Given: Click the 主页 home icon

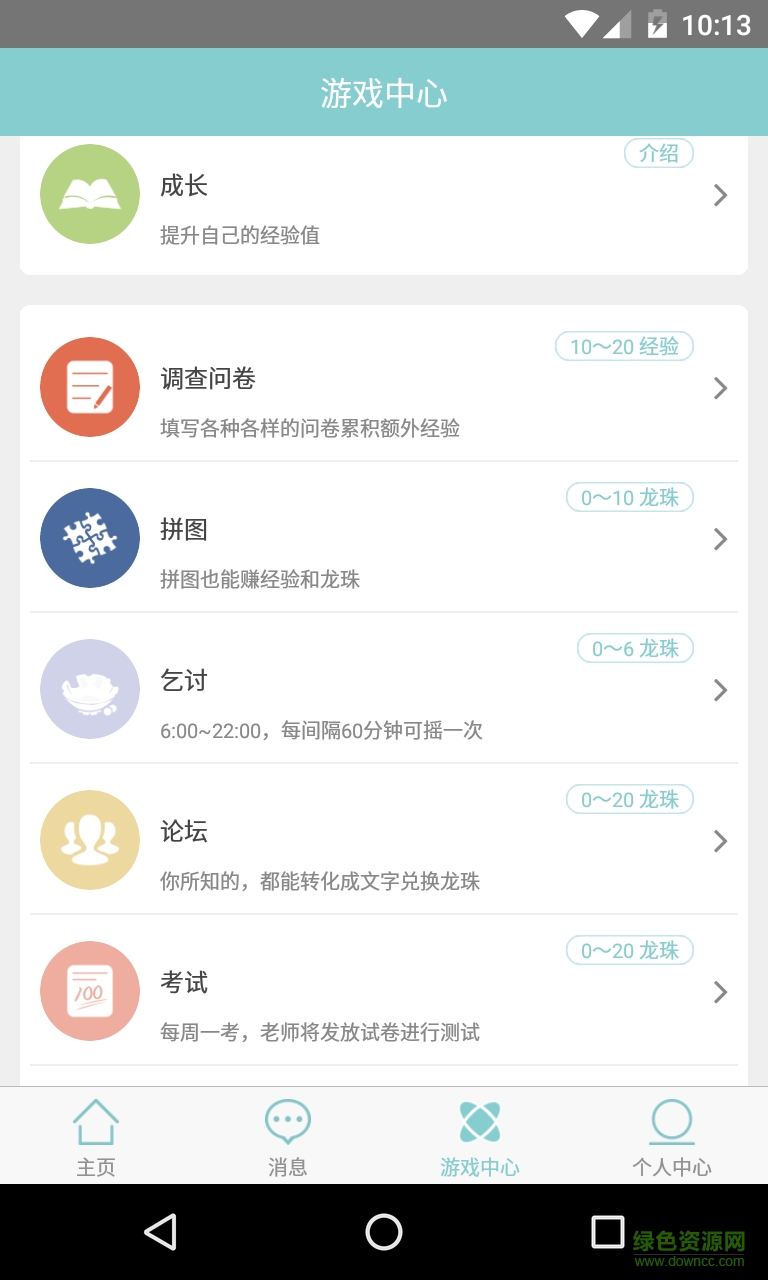Looking at the screenshot, I should coord(95,1122).
